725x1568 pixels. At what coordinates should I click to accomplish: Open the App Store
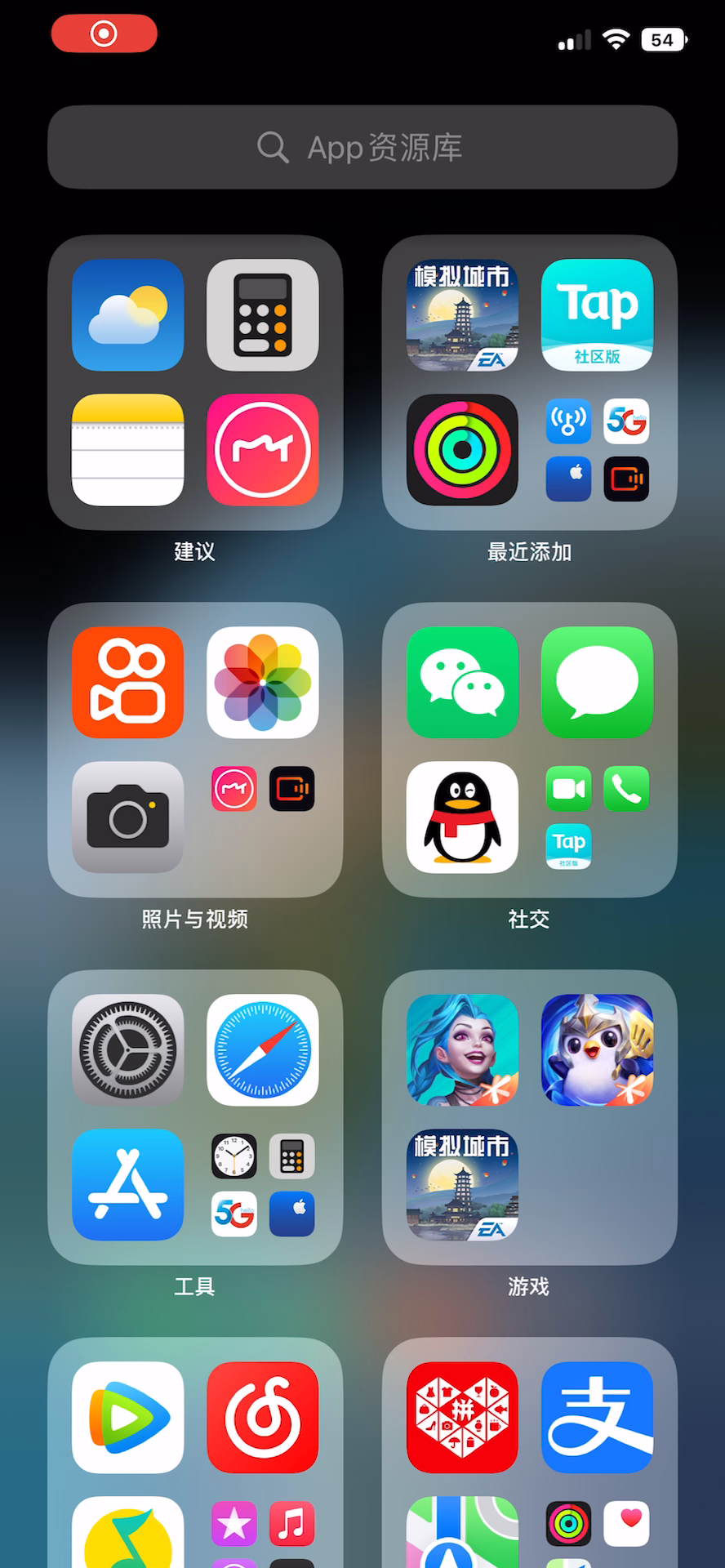click(x=128, y=1185)
